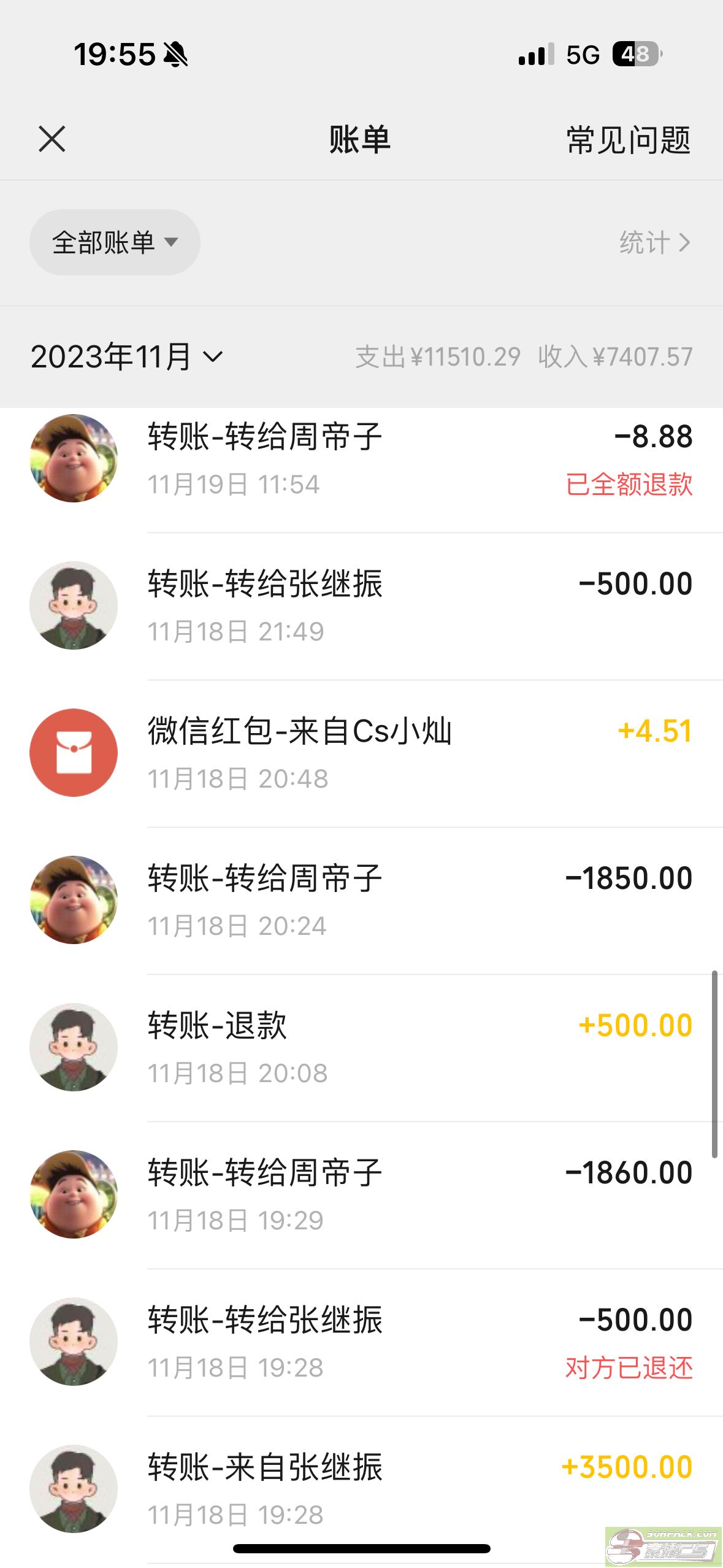Close the 账单 page with the X

click(x=52, y=139)
